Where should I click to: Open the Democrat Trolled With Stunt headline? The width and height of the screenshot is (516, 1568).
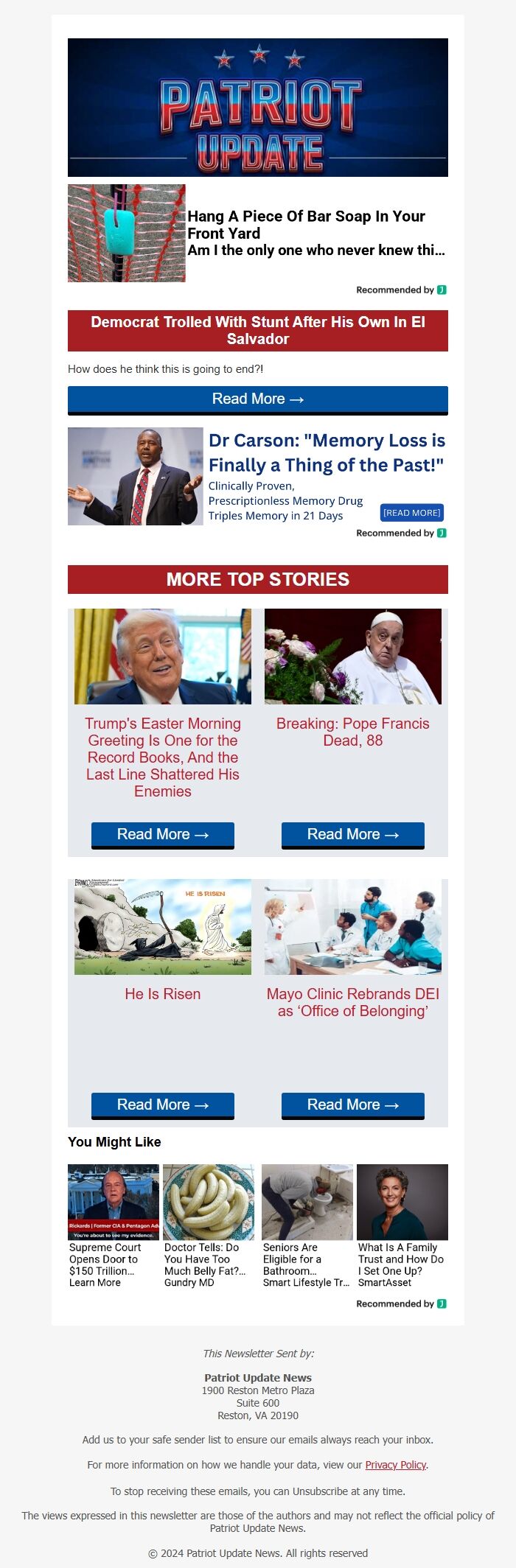point(257,330)
